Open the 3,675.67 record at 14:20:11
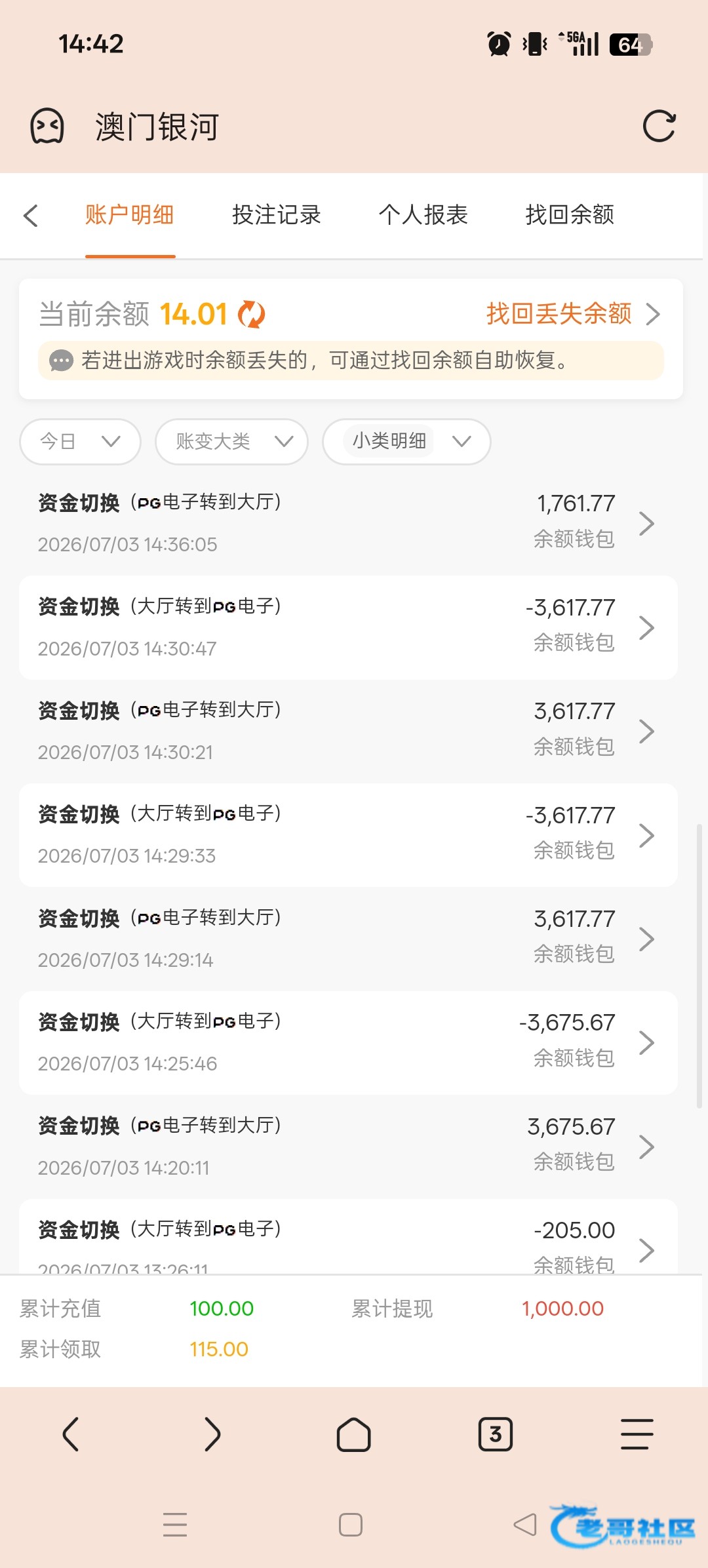 pyautogui.click(x=348, y=1147)
